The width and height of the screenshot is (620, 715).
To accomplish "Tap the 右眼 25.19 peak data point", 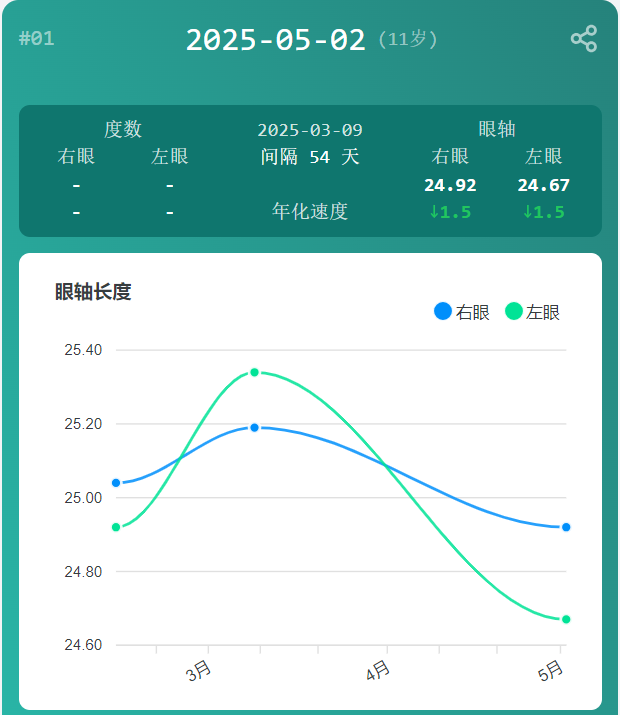I will (x=254, y=427).
